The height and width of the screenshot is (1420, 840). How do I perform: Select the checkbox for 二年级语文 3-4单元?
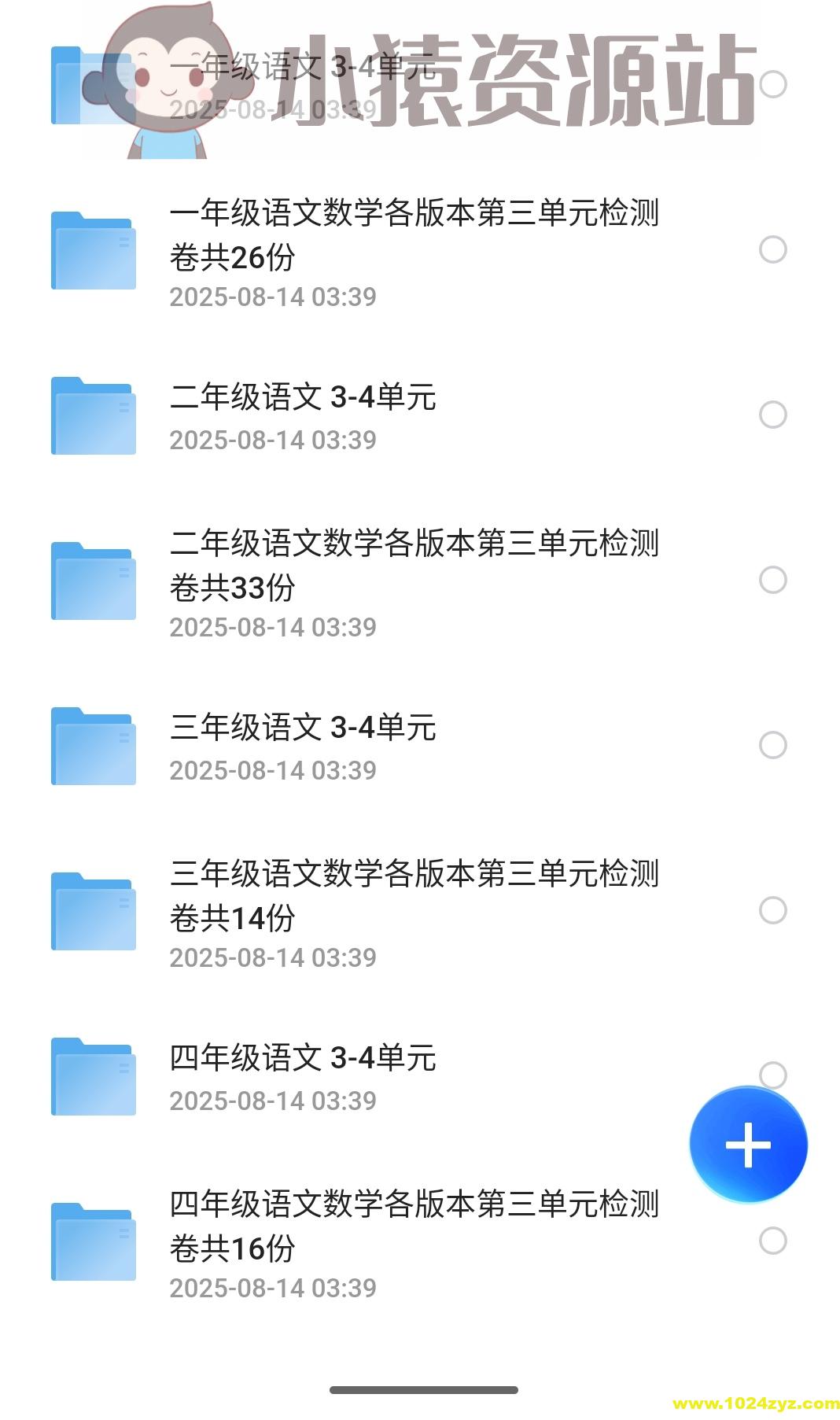click(774, 415)
